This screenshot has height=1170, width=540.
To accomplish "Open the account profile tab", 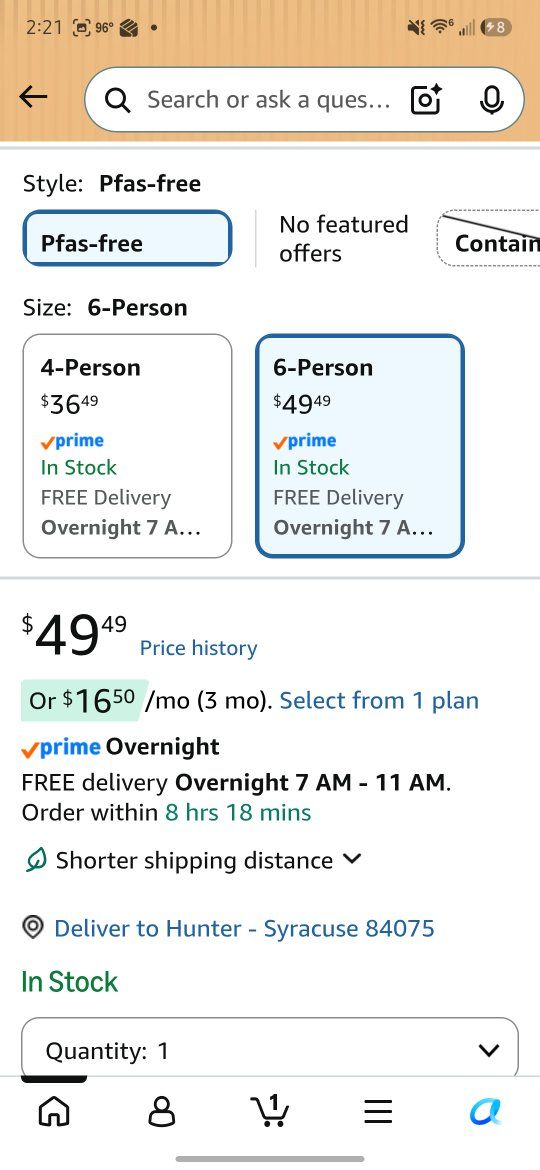I will click(x=162, y=1111).
